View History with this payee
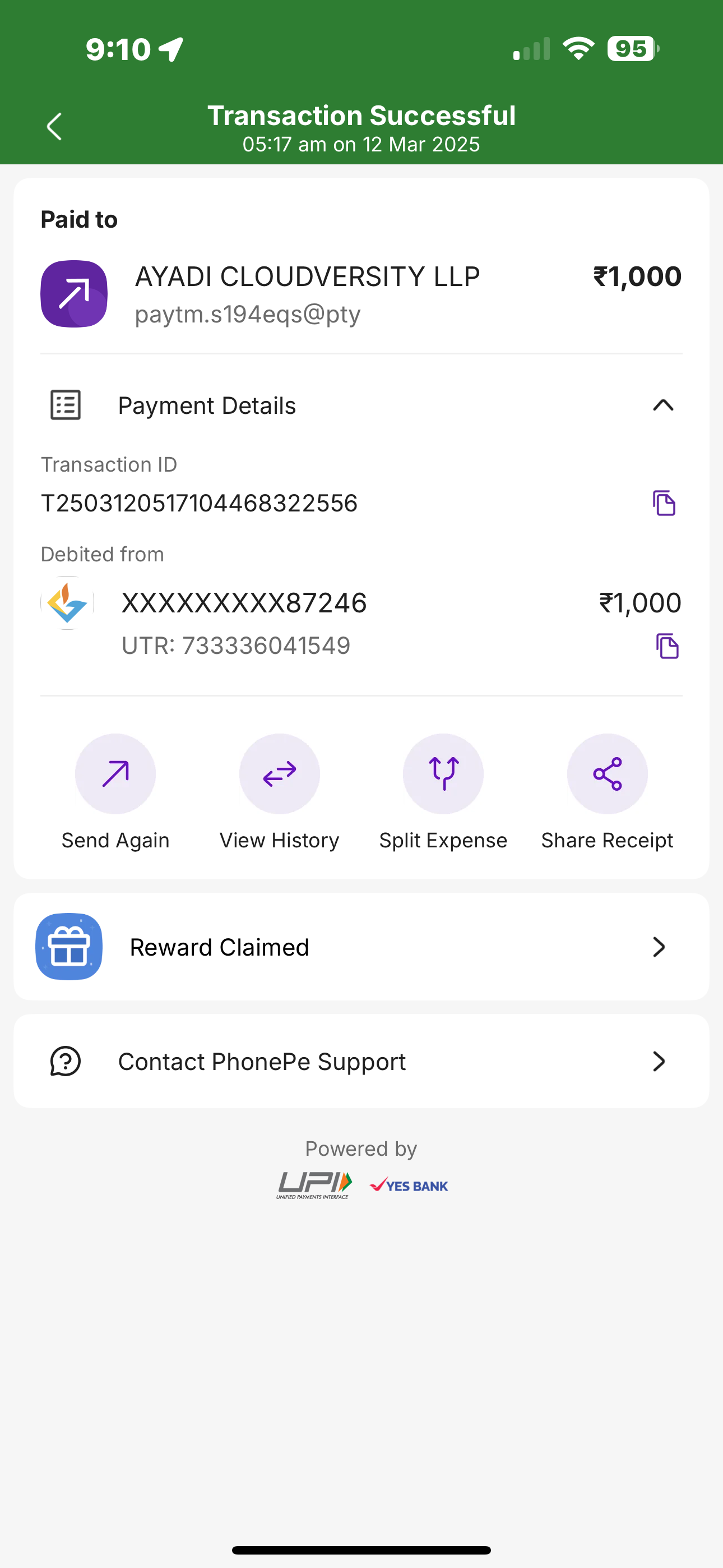This screenshot has height=1568, width=723. pyautogui.click(x=279, y=774)
